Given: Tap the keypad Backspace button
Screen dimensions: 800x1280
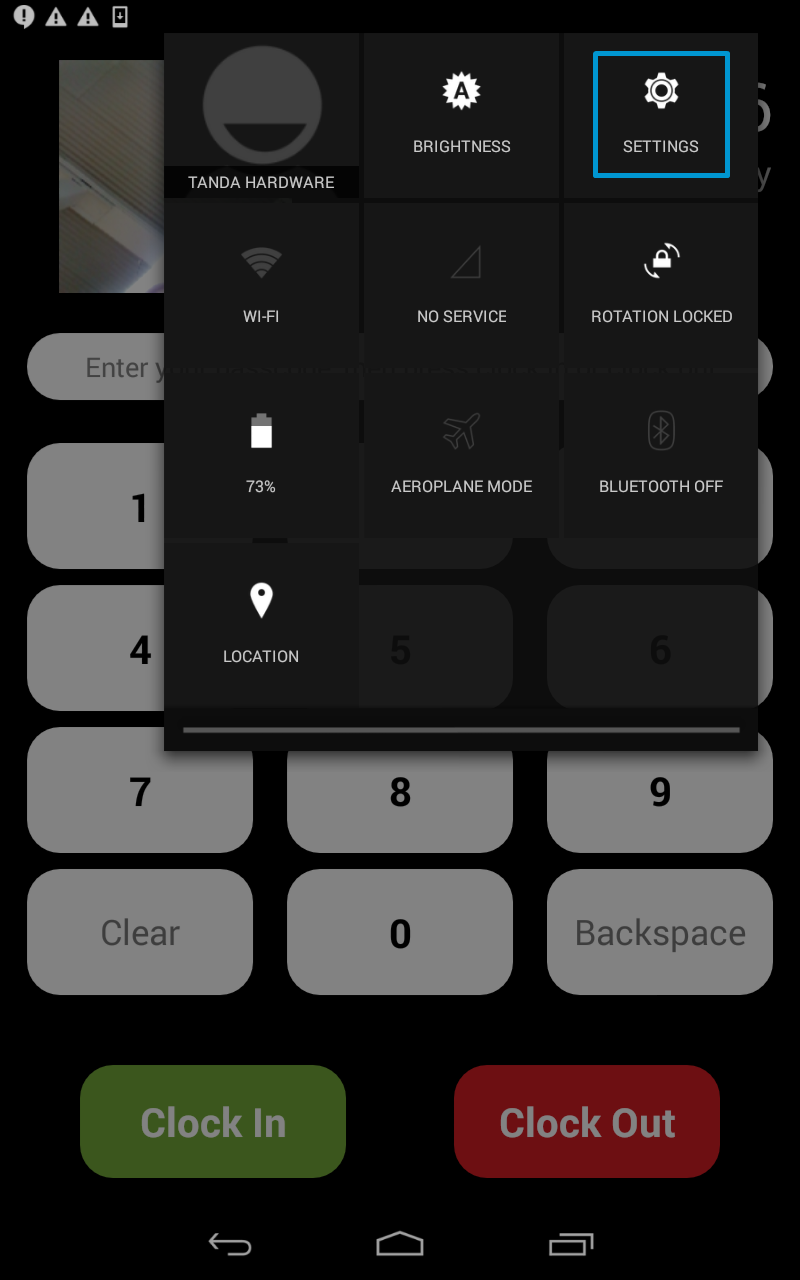Looking at the screenshot, I should coord(660,933).
